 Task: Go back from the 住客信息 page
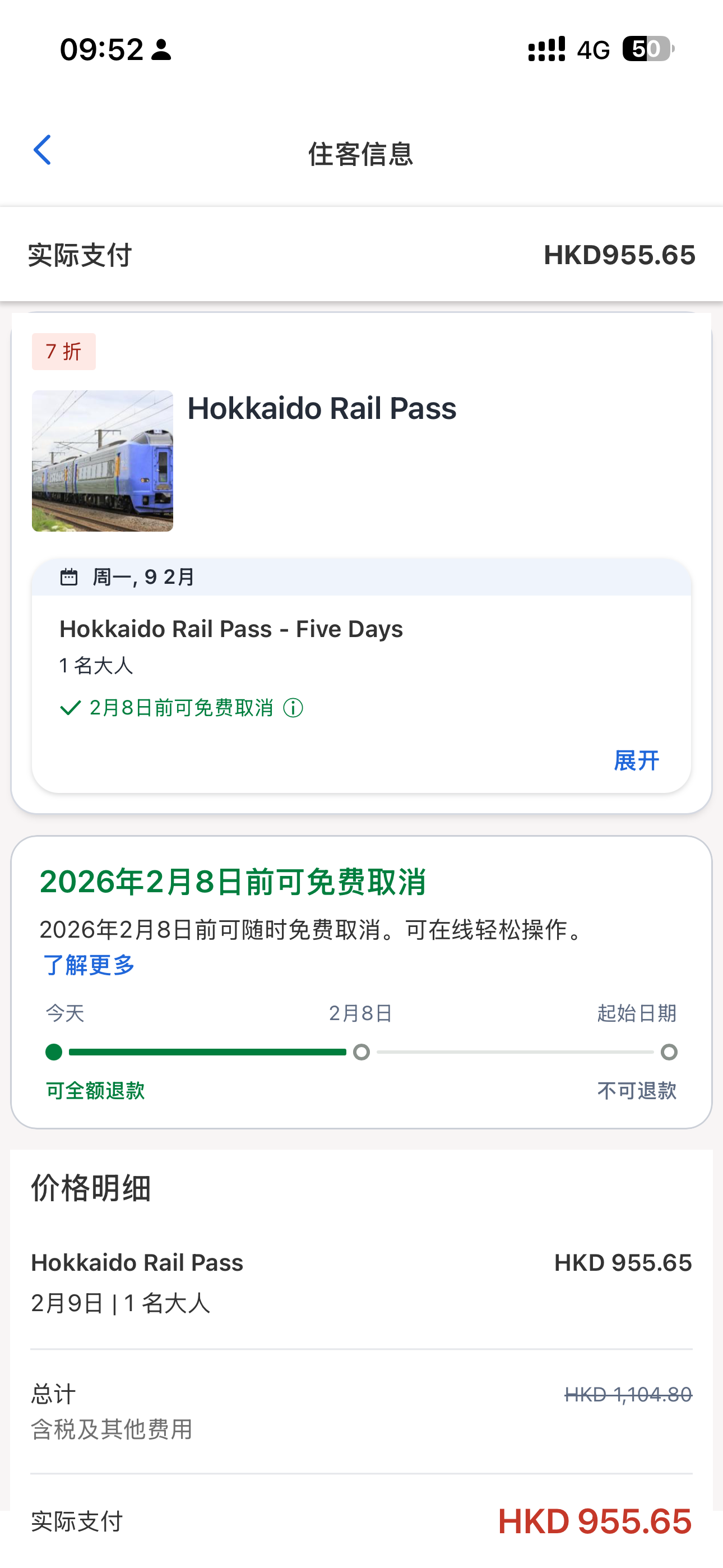point(42,150)
